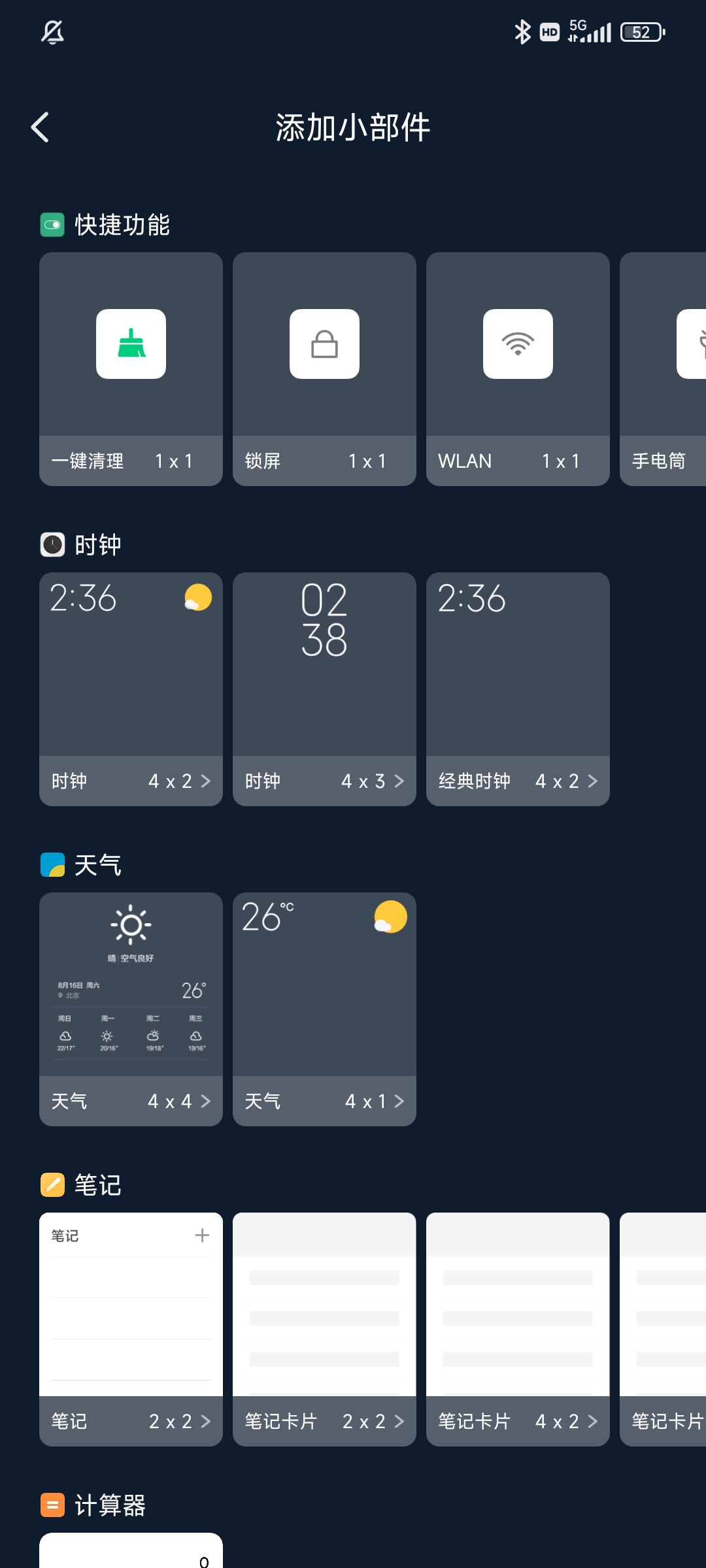Pick the 手电筒 widget

[663, 368]
